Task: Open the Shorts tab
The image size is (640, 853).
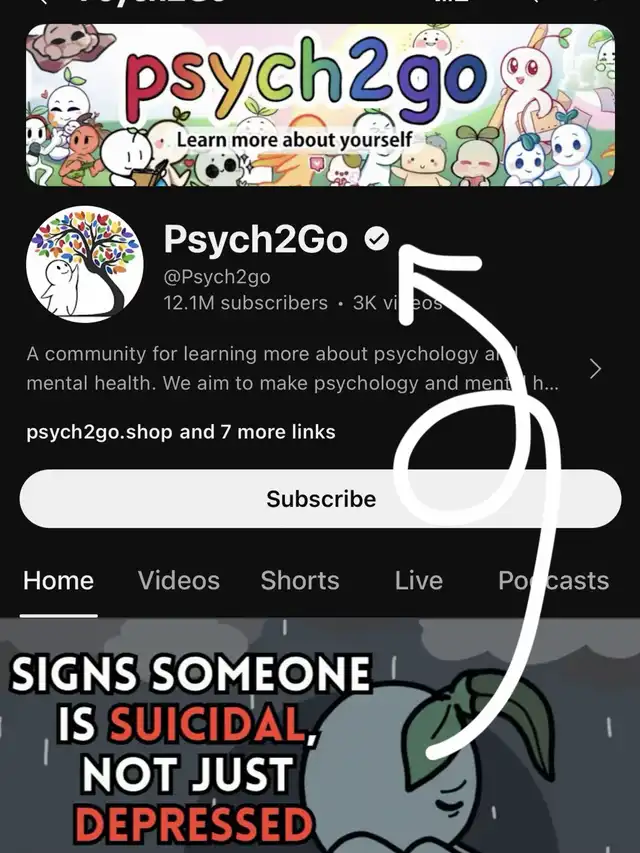Action: (x=300, y=581)
